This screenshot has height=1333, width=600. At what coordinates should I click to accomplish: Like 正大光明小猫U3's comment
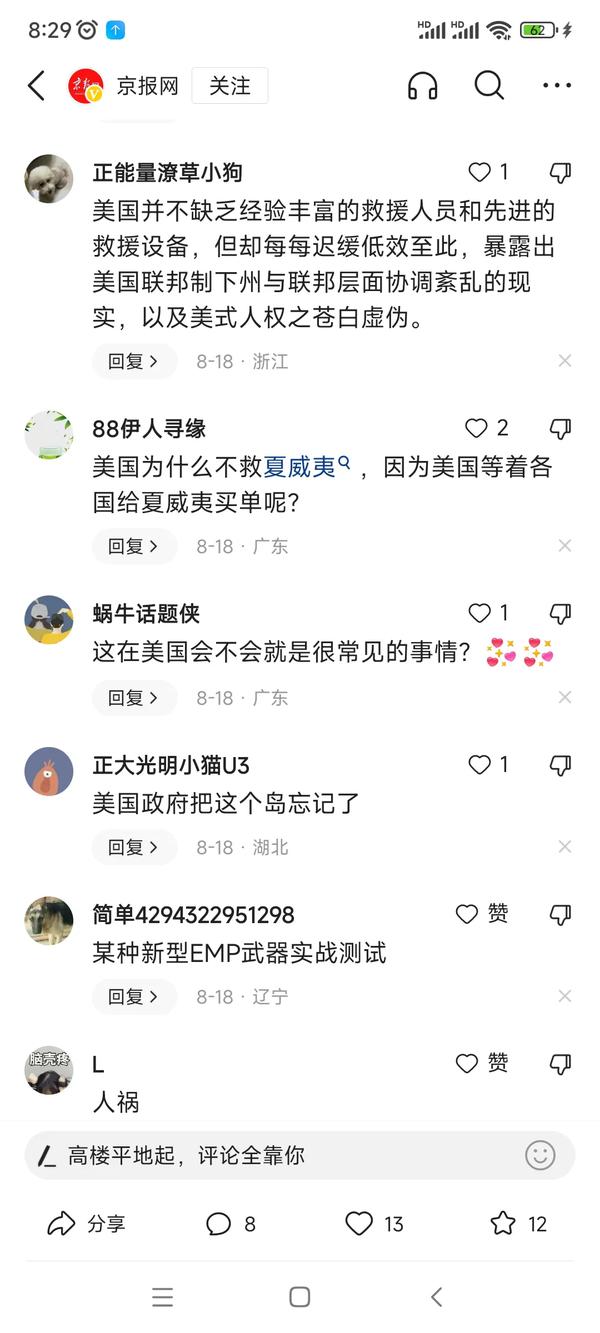click(x=481, y=765)
